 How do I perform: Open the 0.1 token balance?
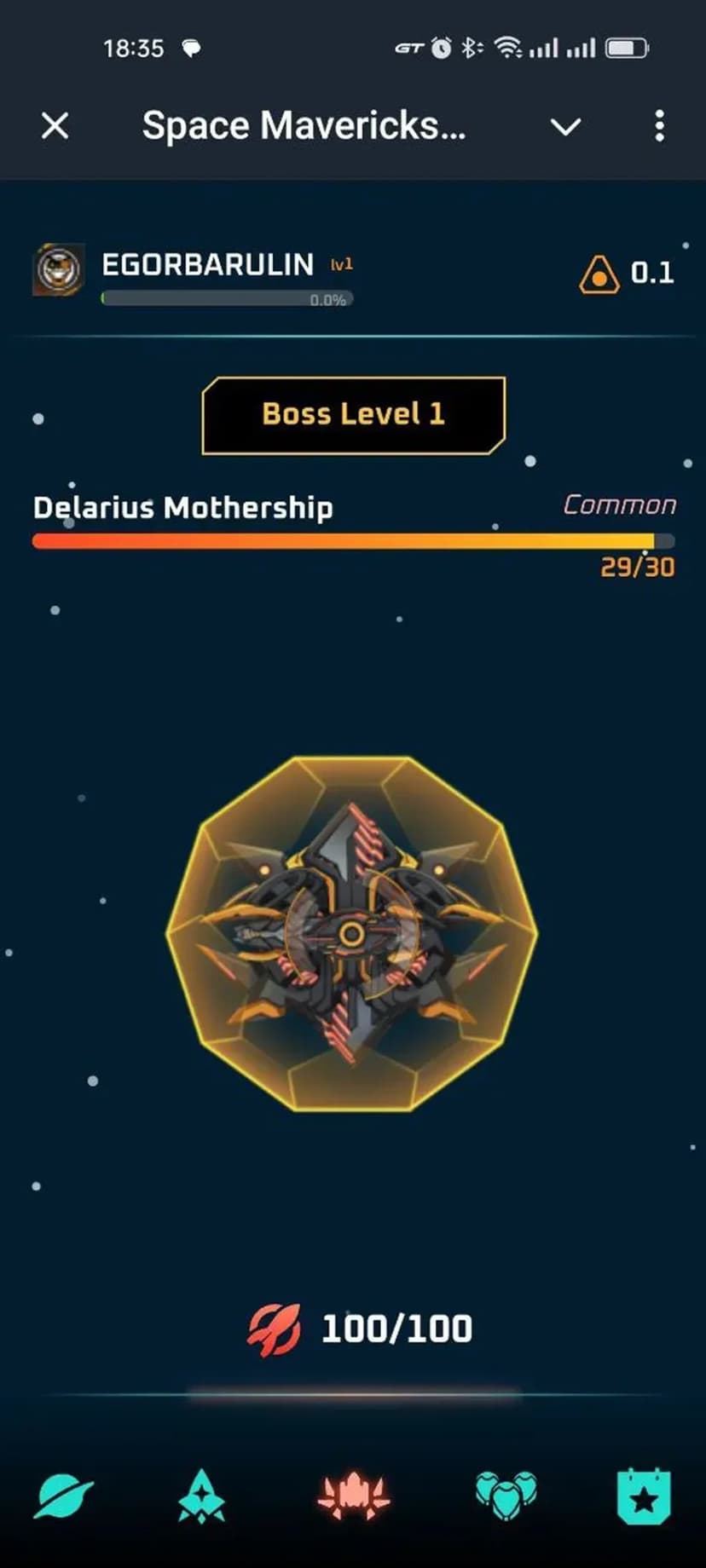628,274
